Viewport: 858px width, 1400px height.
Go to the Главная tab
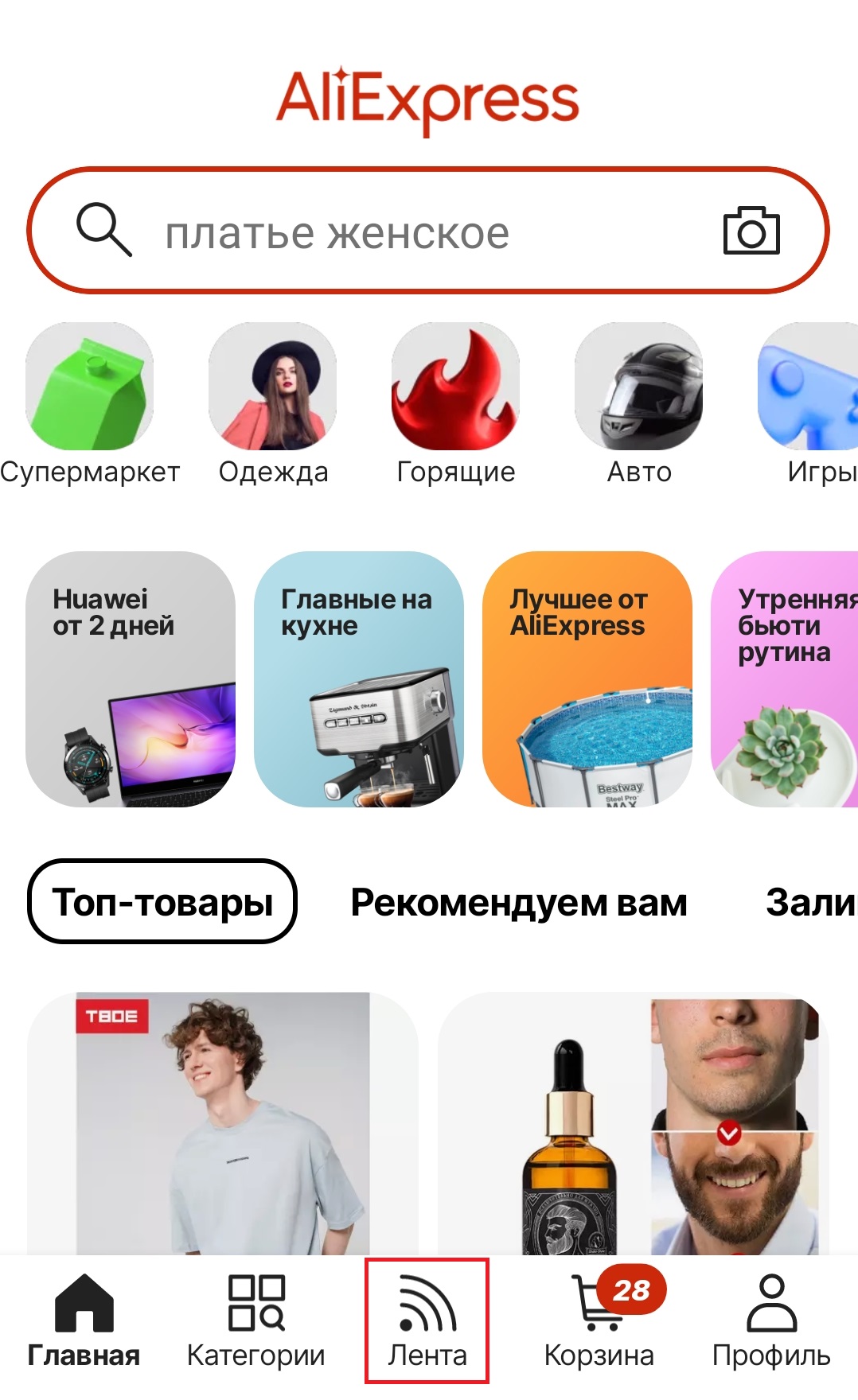coord(84,1321)
